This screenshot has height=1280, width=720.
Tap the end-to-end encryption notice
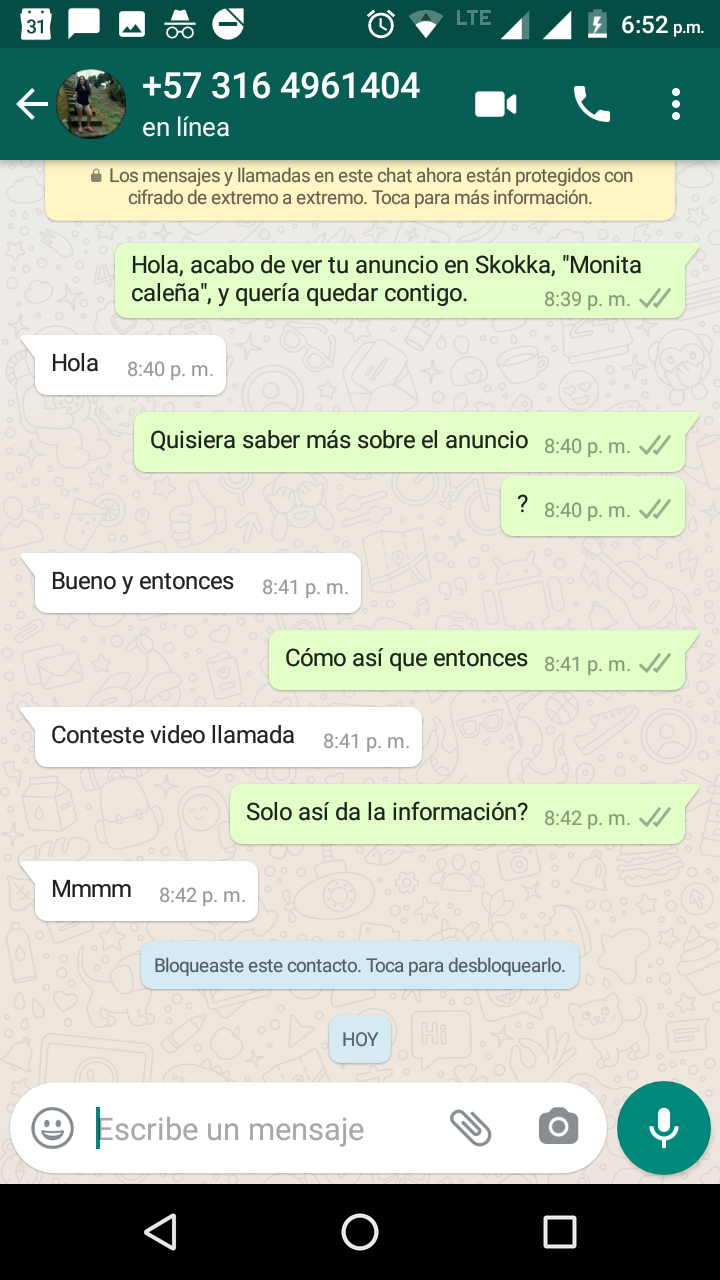pyautogui.click(x=360, y=187)
